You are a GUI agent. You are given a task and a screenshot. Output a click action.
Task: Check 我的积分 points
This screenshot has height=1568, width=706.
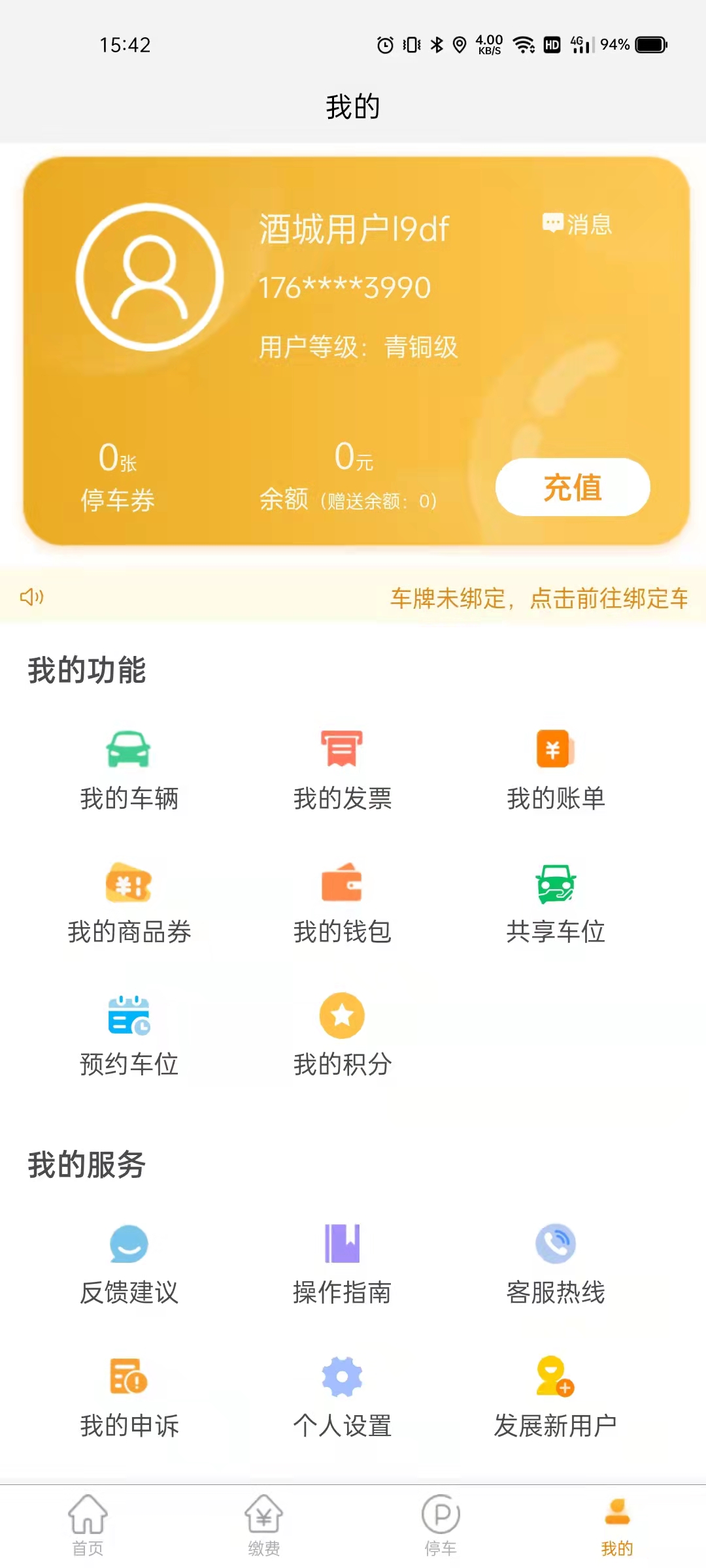click(x=342, y=1036)
